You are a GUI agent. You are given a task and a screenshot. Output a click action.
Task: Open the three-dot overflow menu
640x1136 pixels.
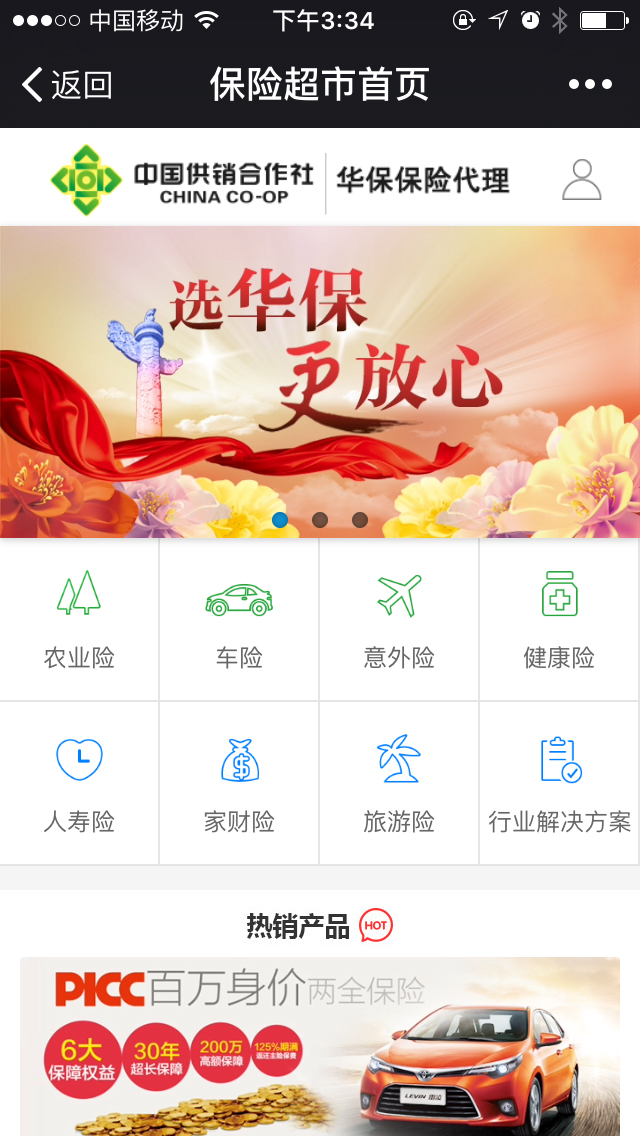point(590,85)
